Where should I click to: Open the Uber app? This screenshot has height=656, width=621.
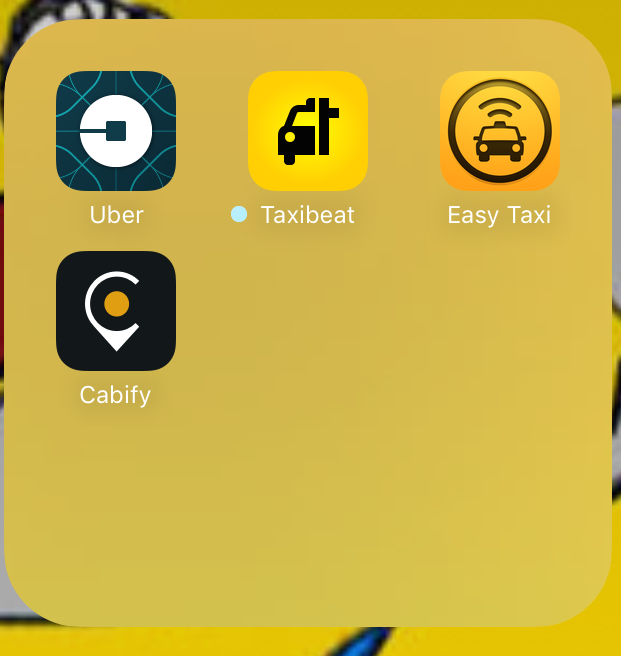116,131
